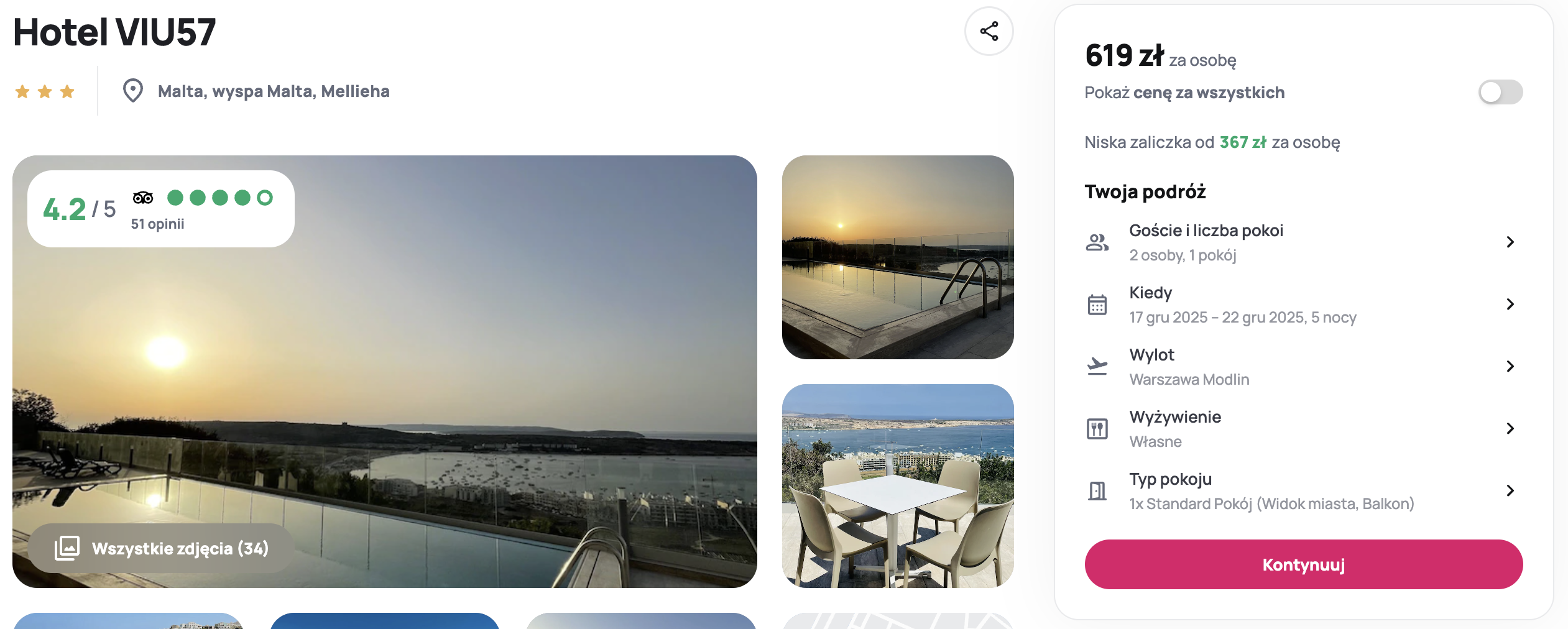Viewport: 1568px width, 629px height.
Task: Toggle showing the price for everyone
Action: (x=1500, y=93)
